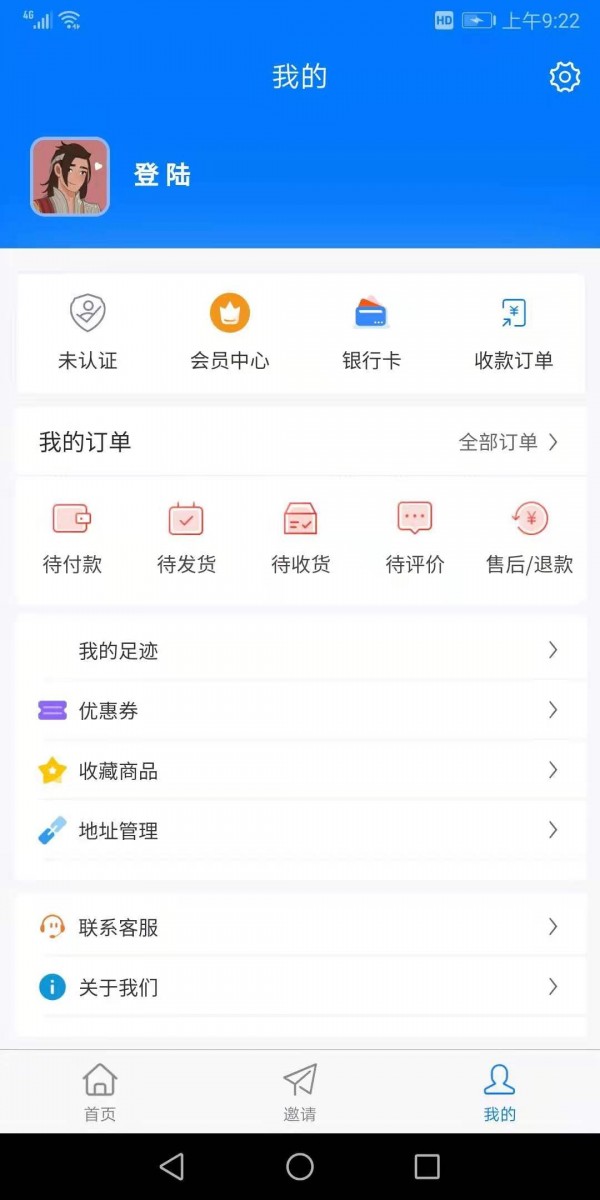
Task: Go to 会员中心 member center
Action: click(230, 334)
